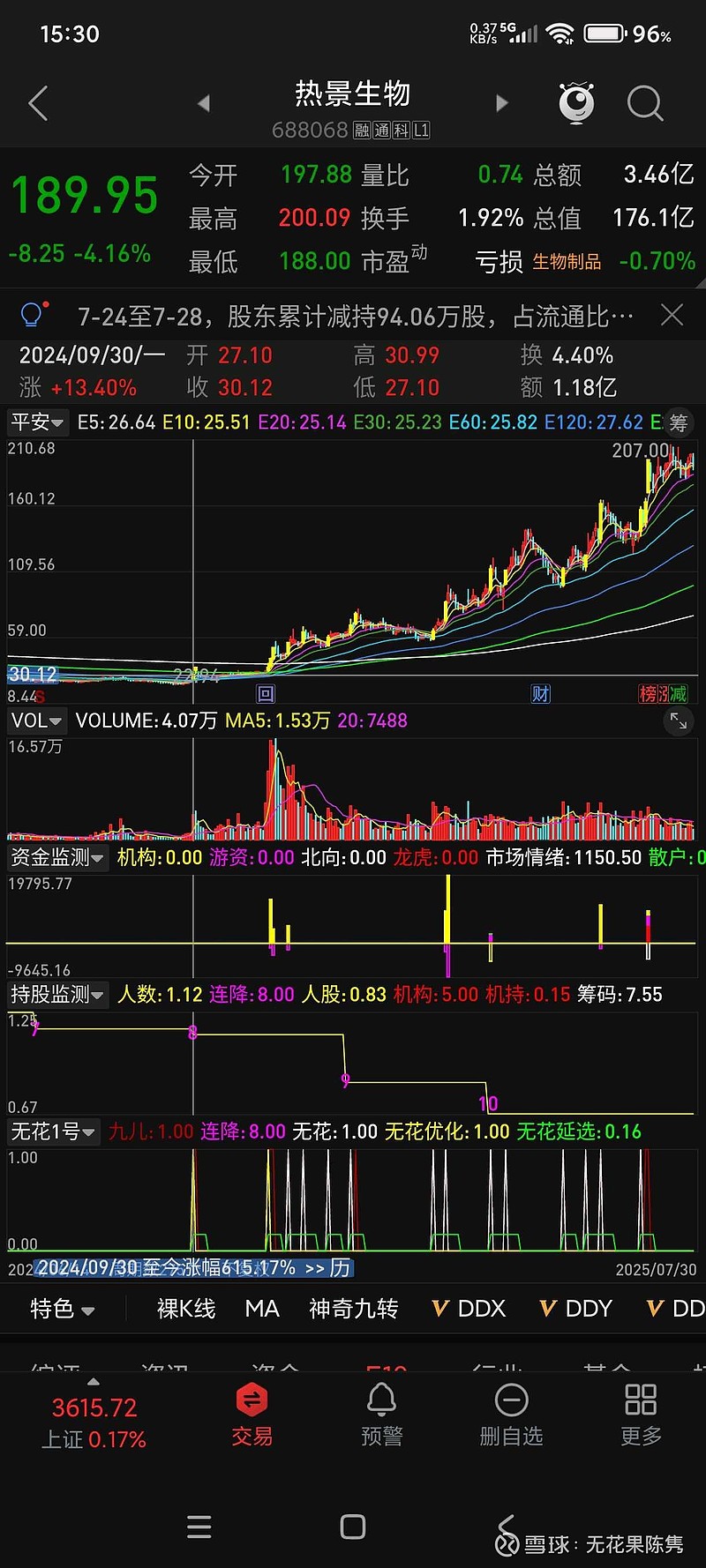Expand the chart to fullscreen
The height and width of the screenshot is (1568, 706).
click(x=678, y=721)
